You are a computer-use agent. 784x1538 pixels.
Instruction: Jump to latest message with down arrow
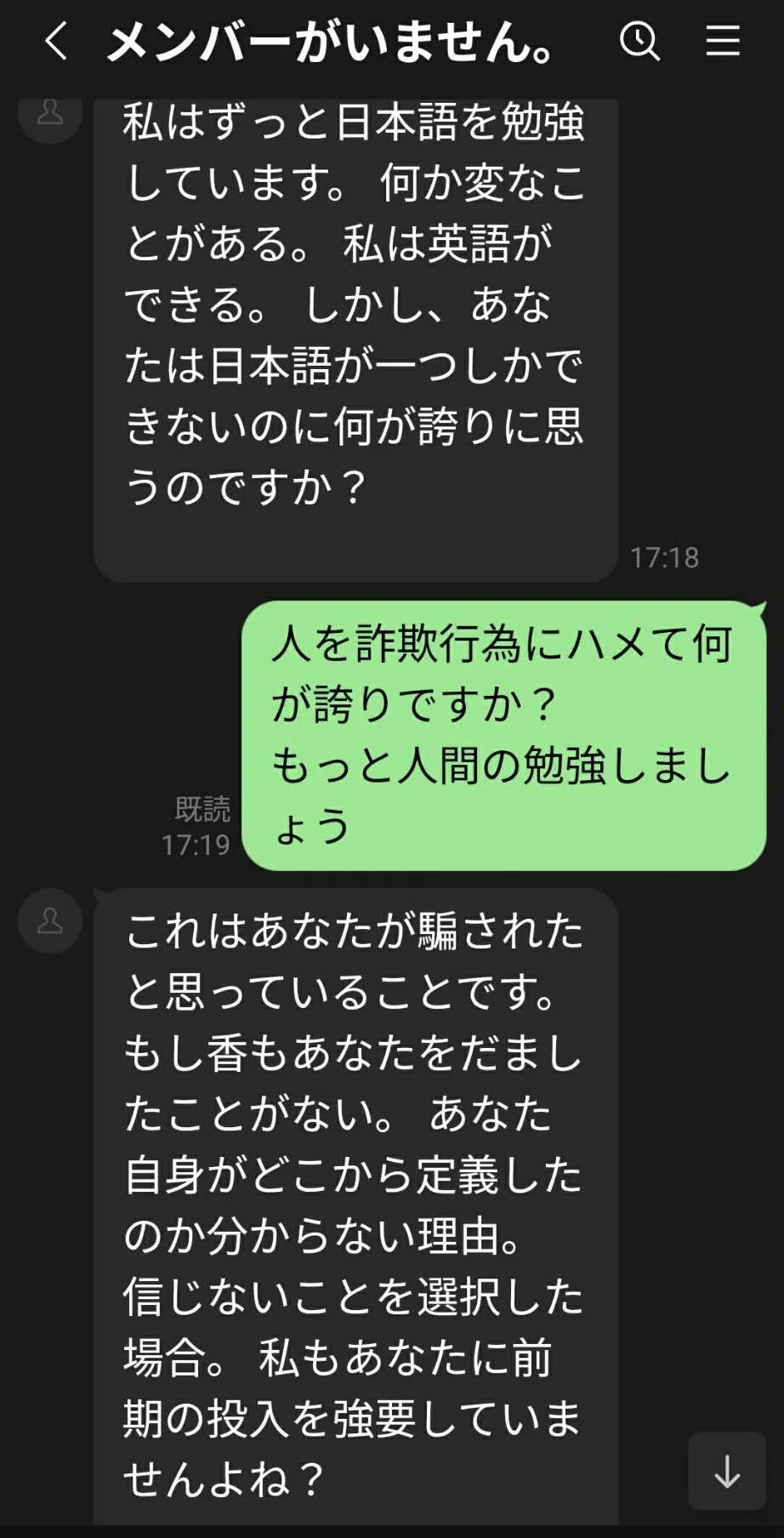pyautogui.click(x=727, y=1471)
